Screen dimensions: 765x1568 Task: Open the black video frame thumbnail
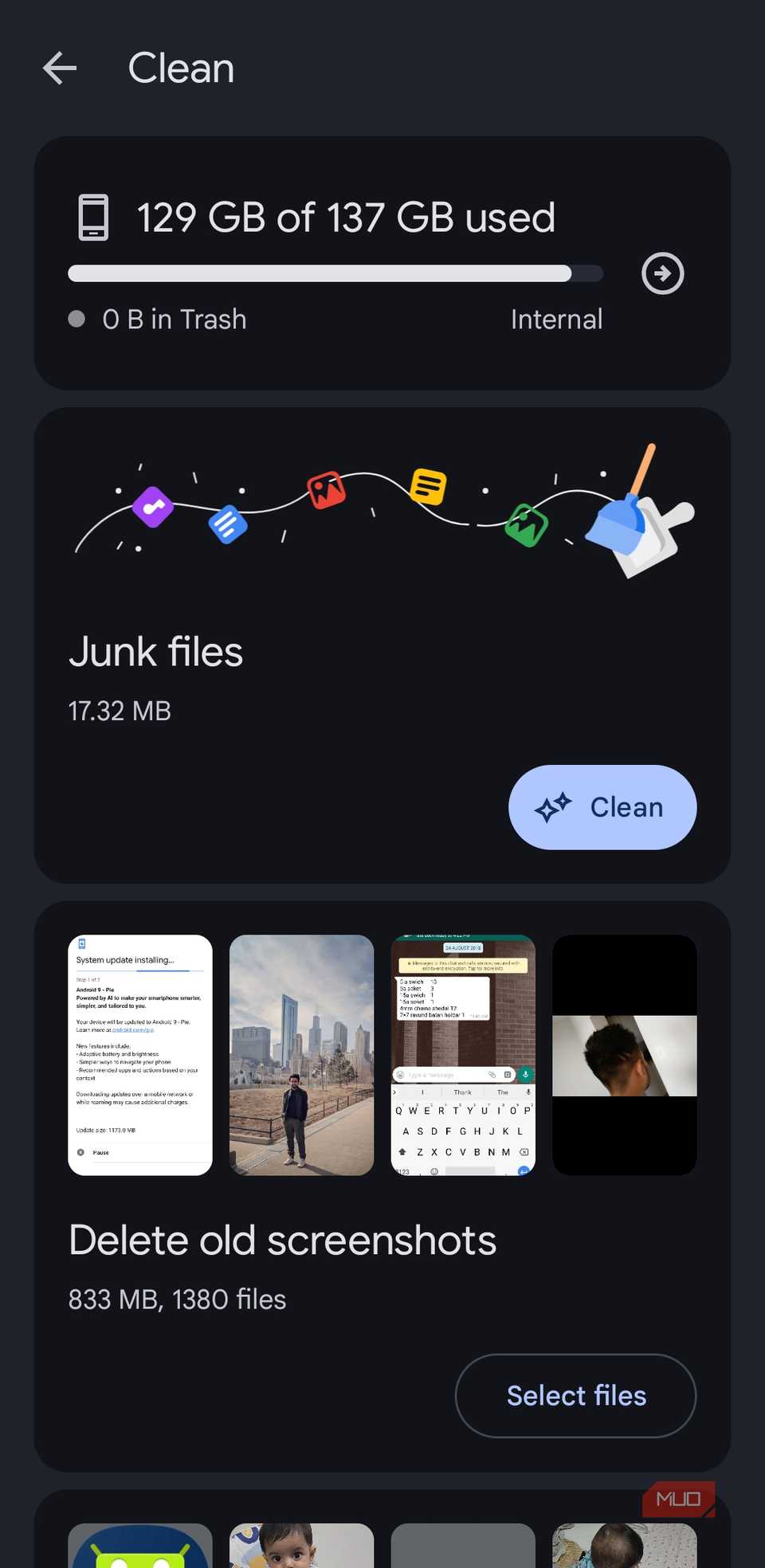tap(624, 1054)
